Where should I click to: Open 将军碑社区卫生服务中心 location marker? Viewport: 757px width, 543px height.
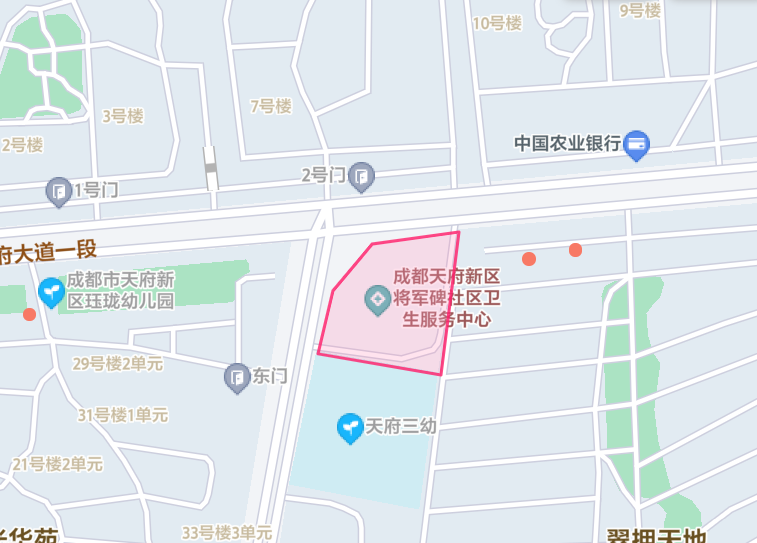point(377,298)
